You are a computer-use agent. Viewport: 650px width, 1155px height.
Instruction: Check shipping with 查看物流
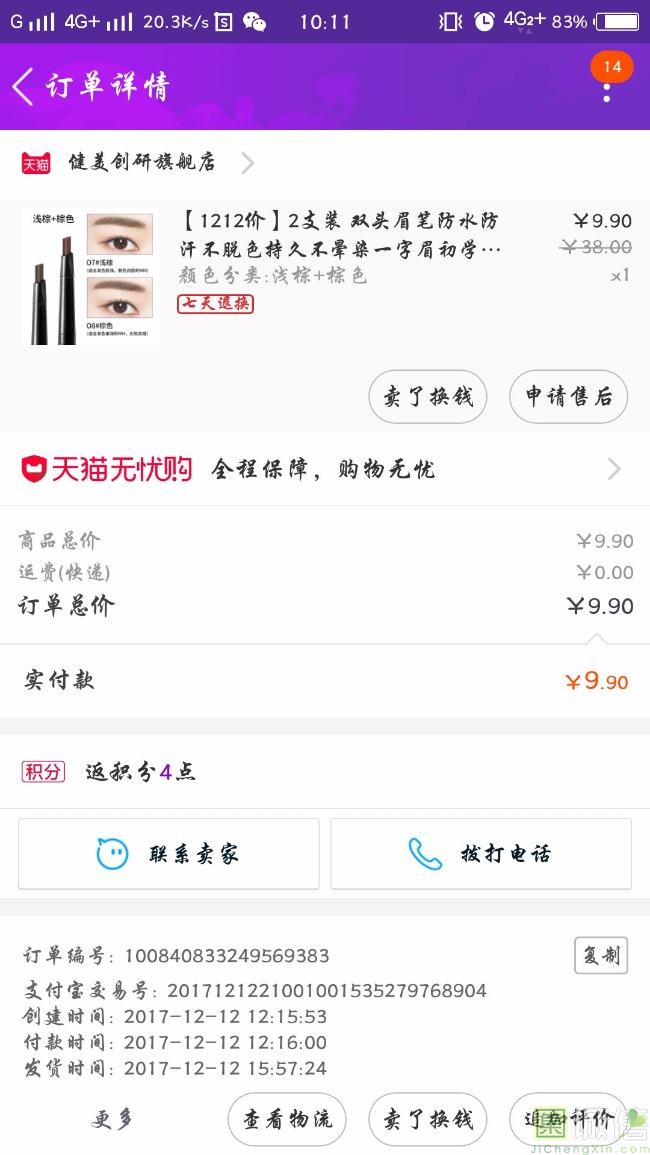(287, 1119)
